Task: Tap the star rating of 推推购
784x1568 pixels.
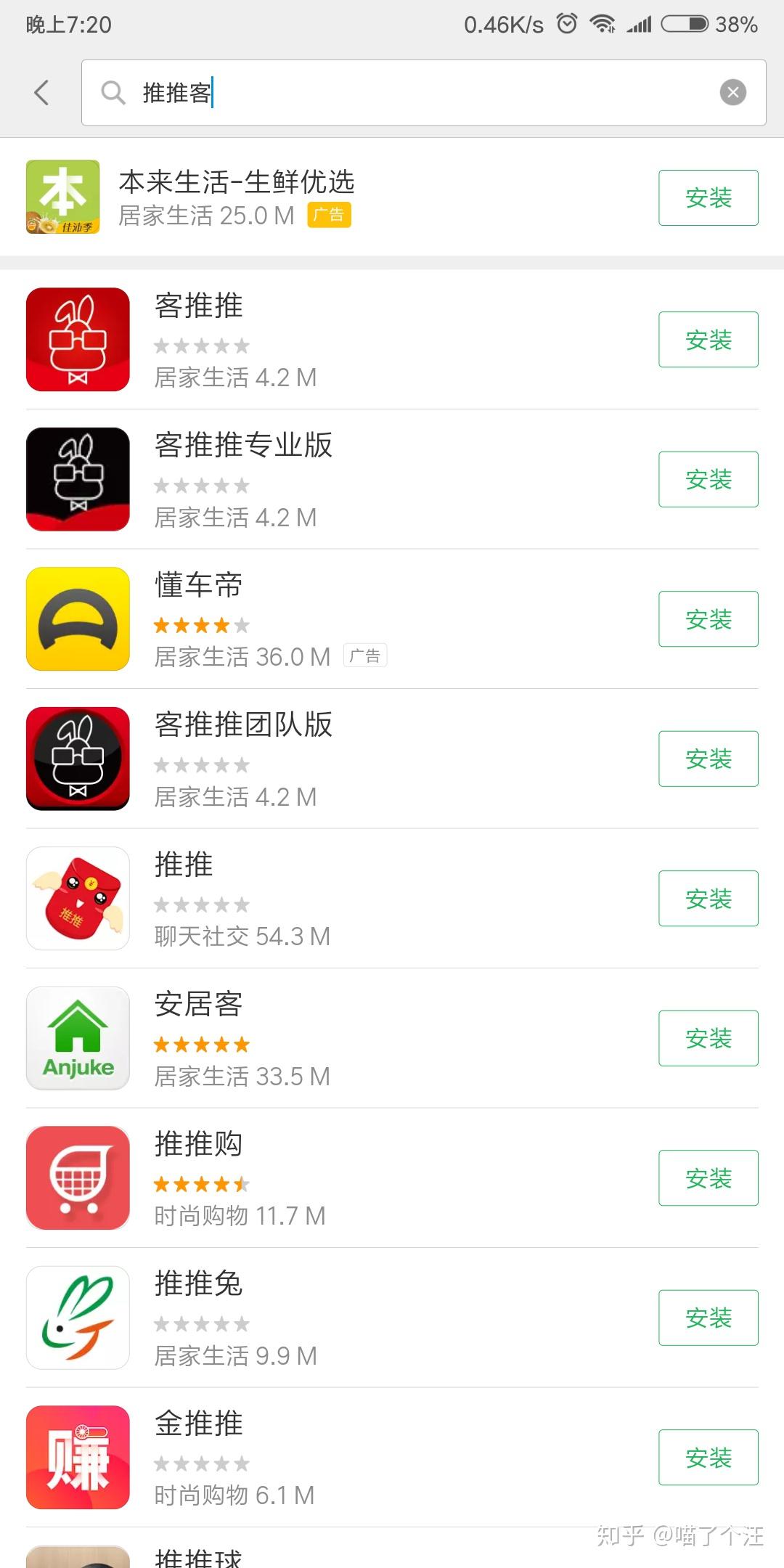Action: tap(201, 1183)
